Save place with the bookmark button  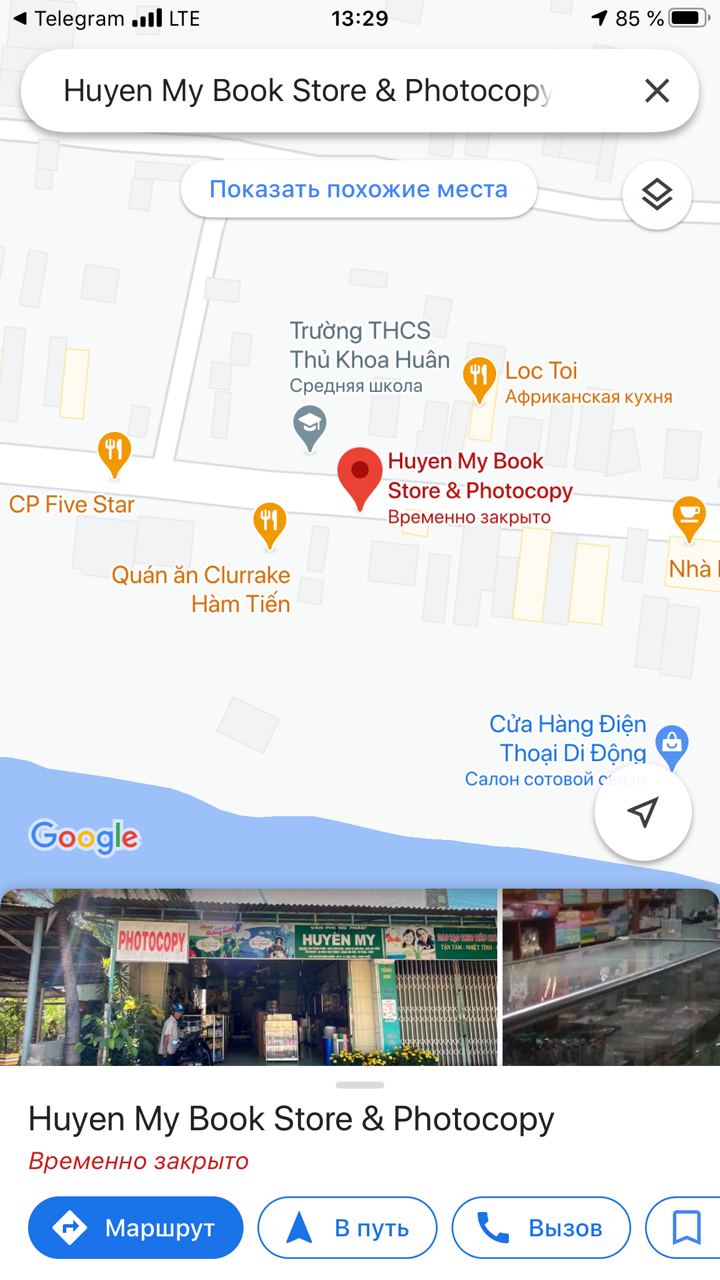(686, 1227)
